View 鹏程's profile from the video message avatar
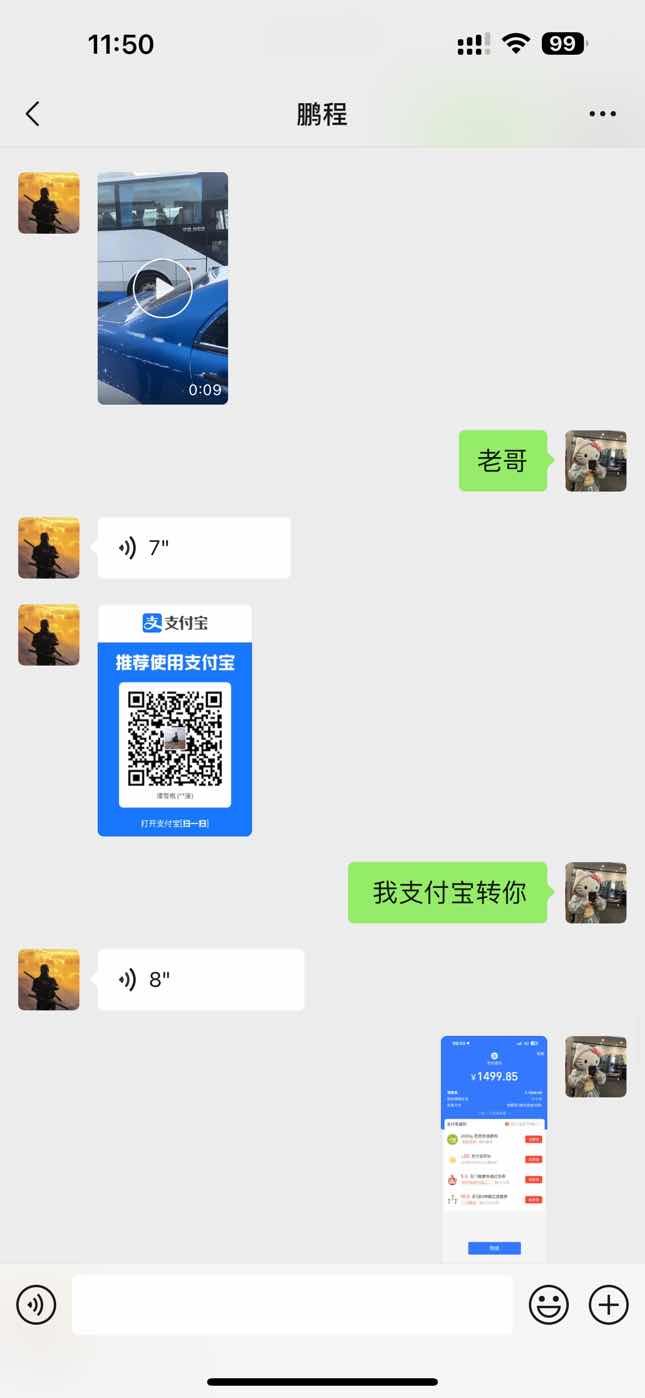645x1398 pixels. point(49,203)
